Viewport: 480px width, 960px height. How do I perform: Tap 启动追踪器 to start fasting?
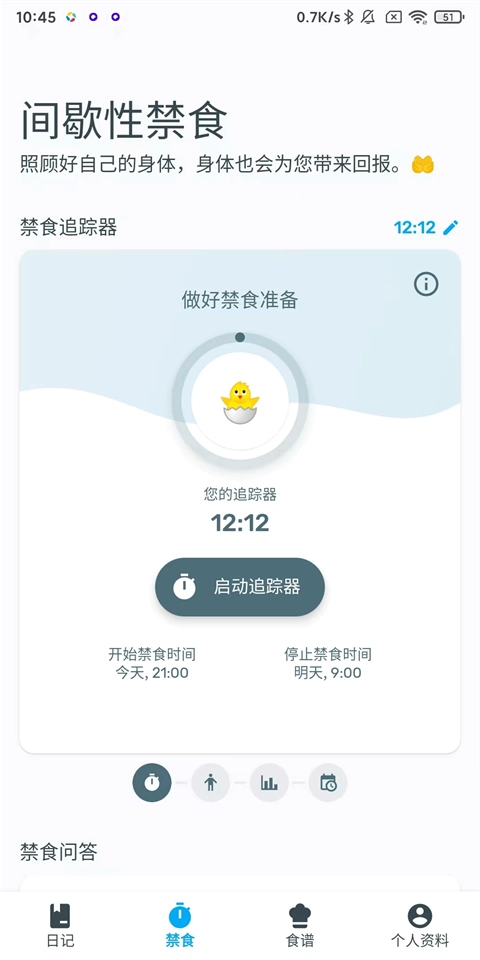pyautogui.click(x=240, y=587)
